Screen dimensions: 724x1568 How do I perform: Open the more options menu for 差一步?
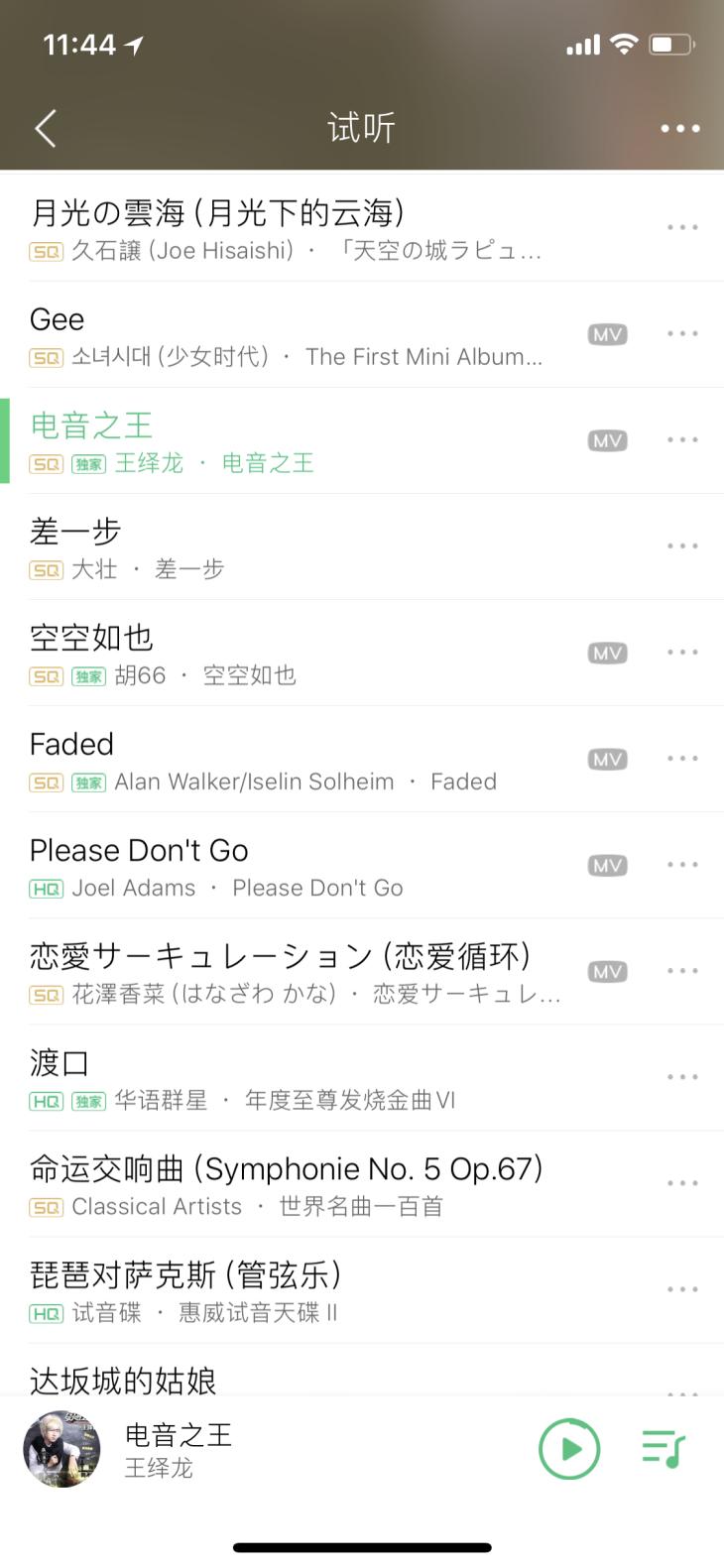[682, 545]
